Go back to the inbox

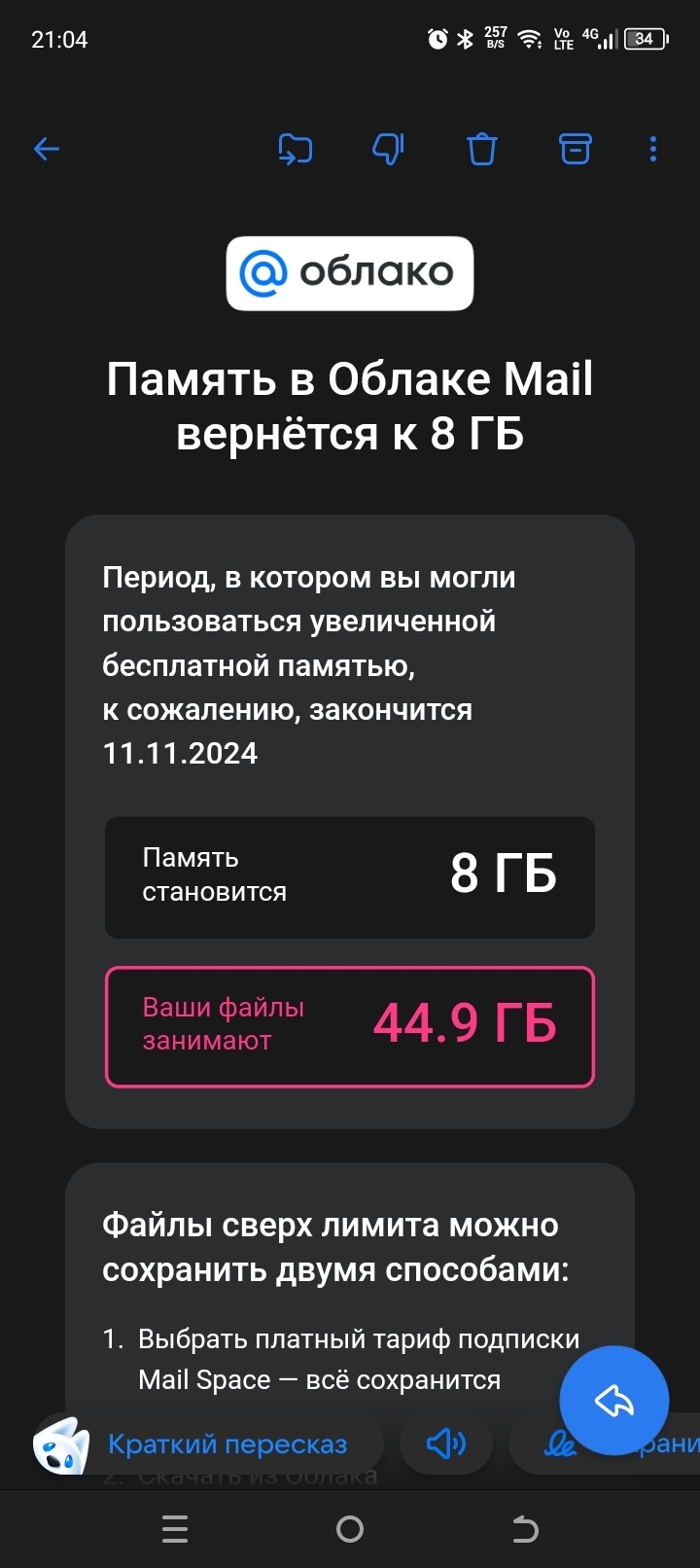[x=47, y=149]
